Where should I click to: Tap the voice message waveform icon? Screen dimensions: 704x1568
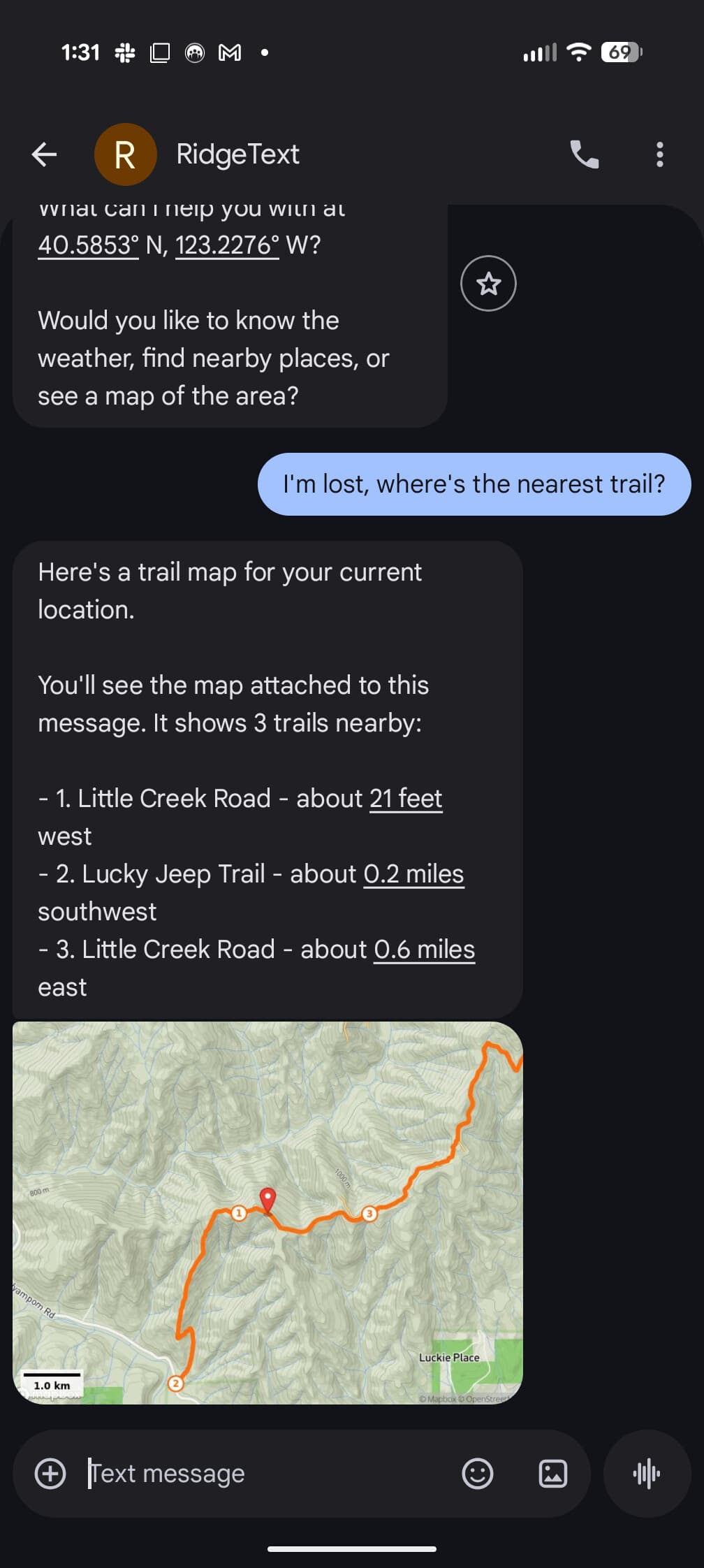pyautogui.click(x=646, y=1473)
